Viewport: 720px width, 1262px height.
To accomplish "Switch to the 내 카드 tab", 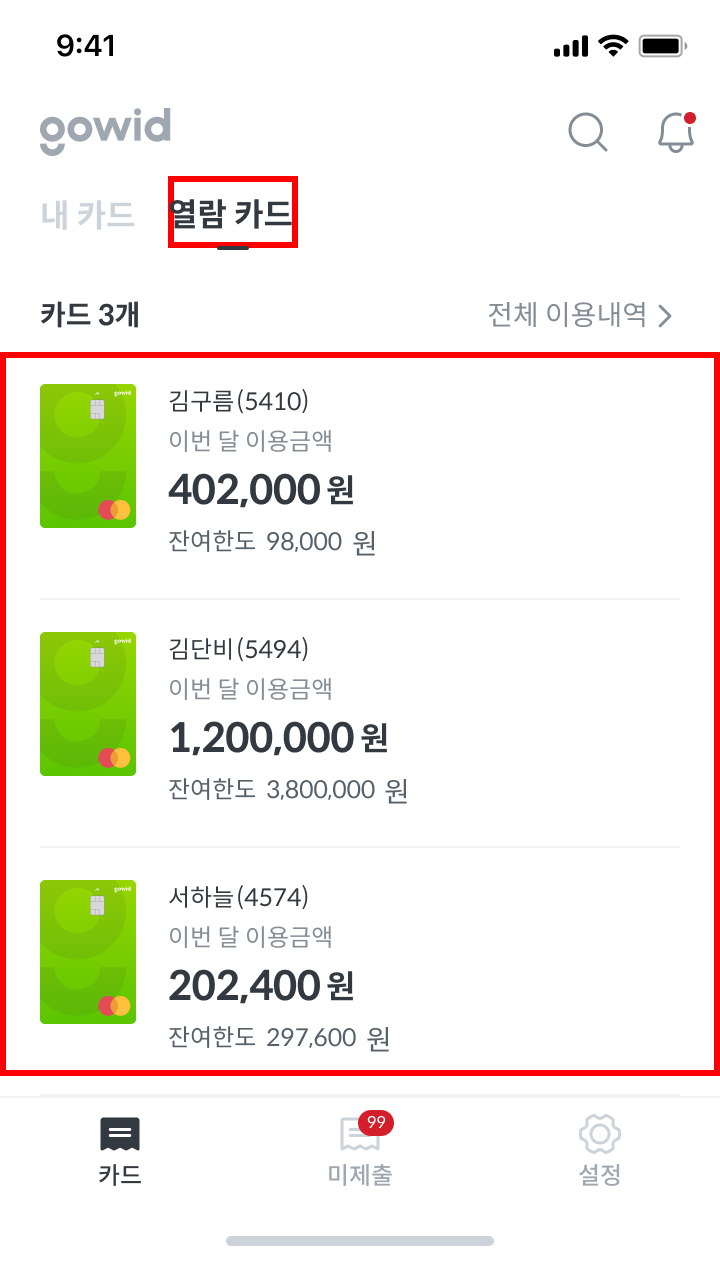I will pyautogui.click(x=88, y=214).
